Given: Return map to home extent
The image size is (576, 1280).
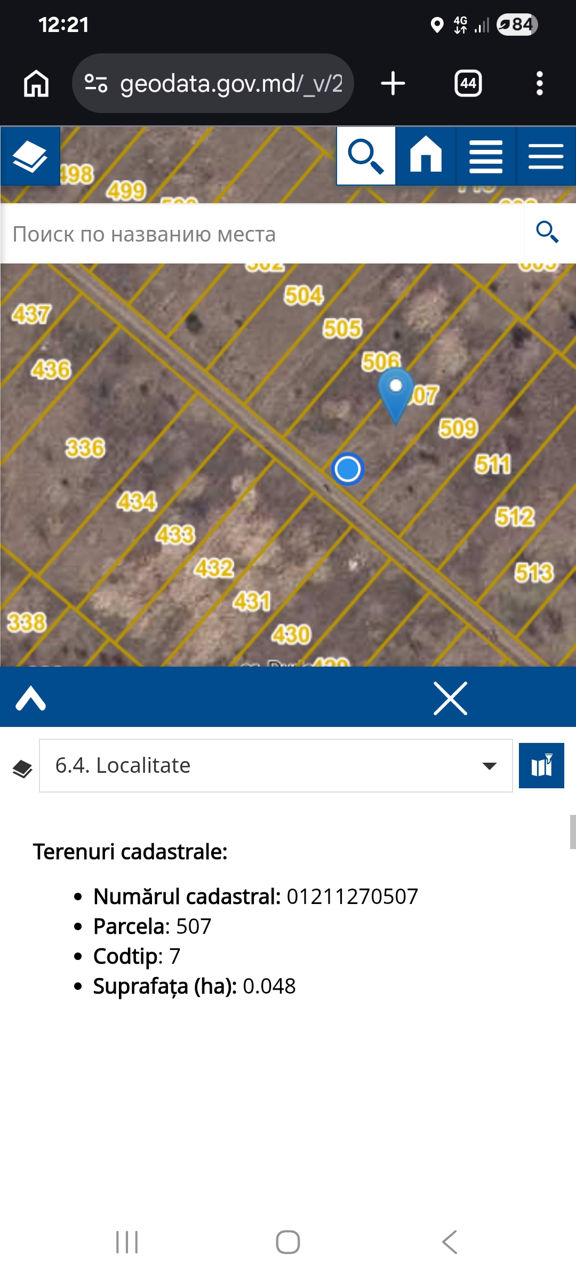Looking at the screenshot, I should point(426,156).
